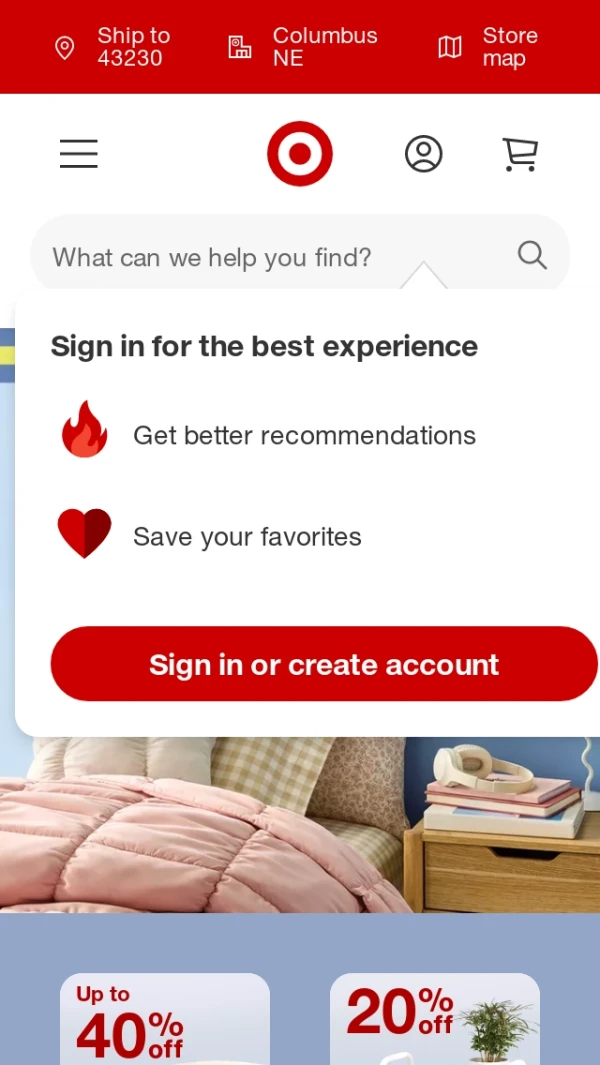Image resolution: width=600 pixels, height=1065 pixels.
Task: Change Ship to 43230 location
Action: click(112, 47)
